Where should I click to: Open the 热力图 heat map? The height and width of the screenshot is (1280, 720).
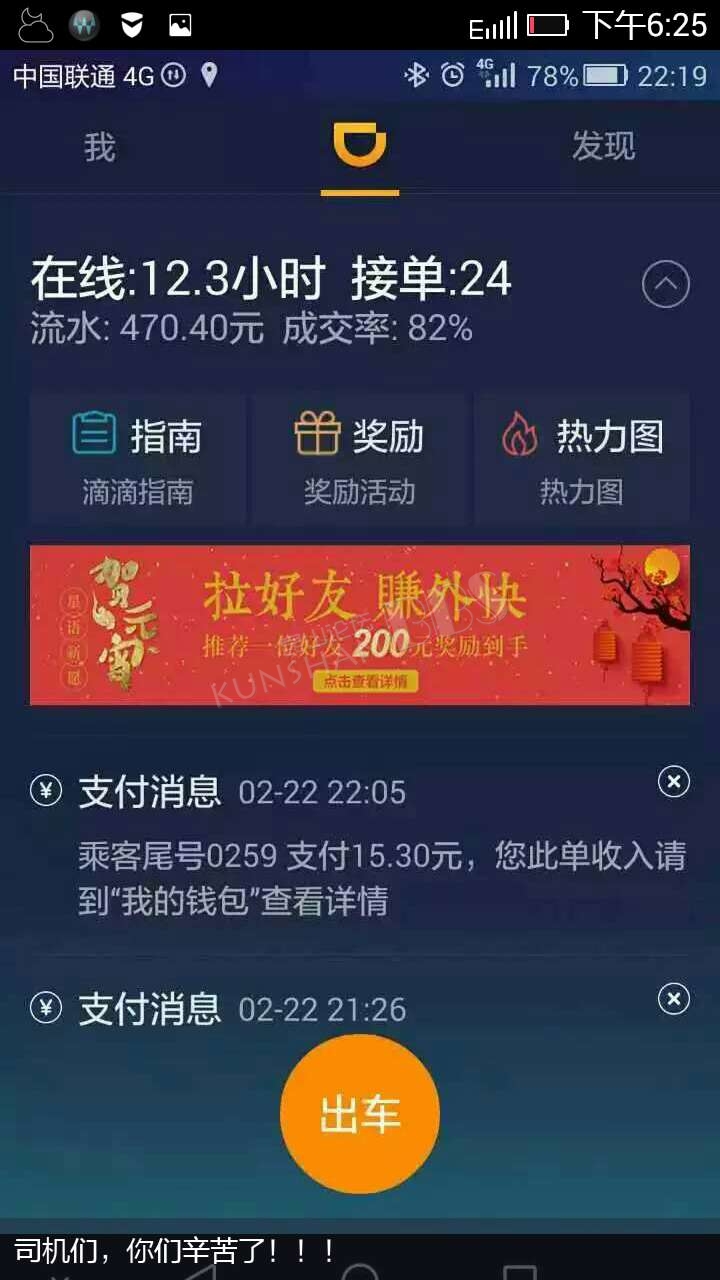(x=582, y=460)
